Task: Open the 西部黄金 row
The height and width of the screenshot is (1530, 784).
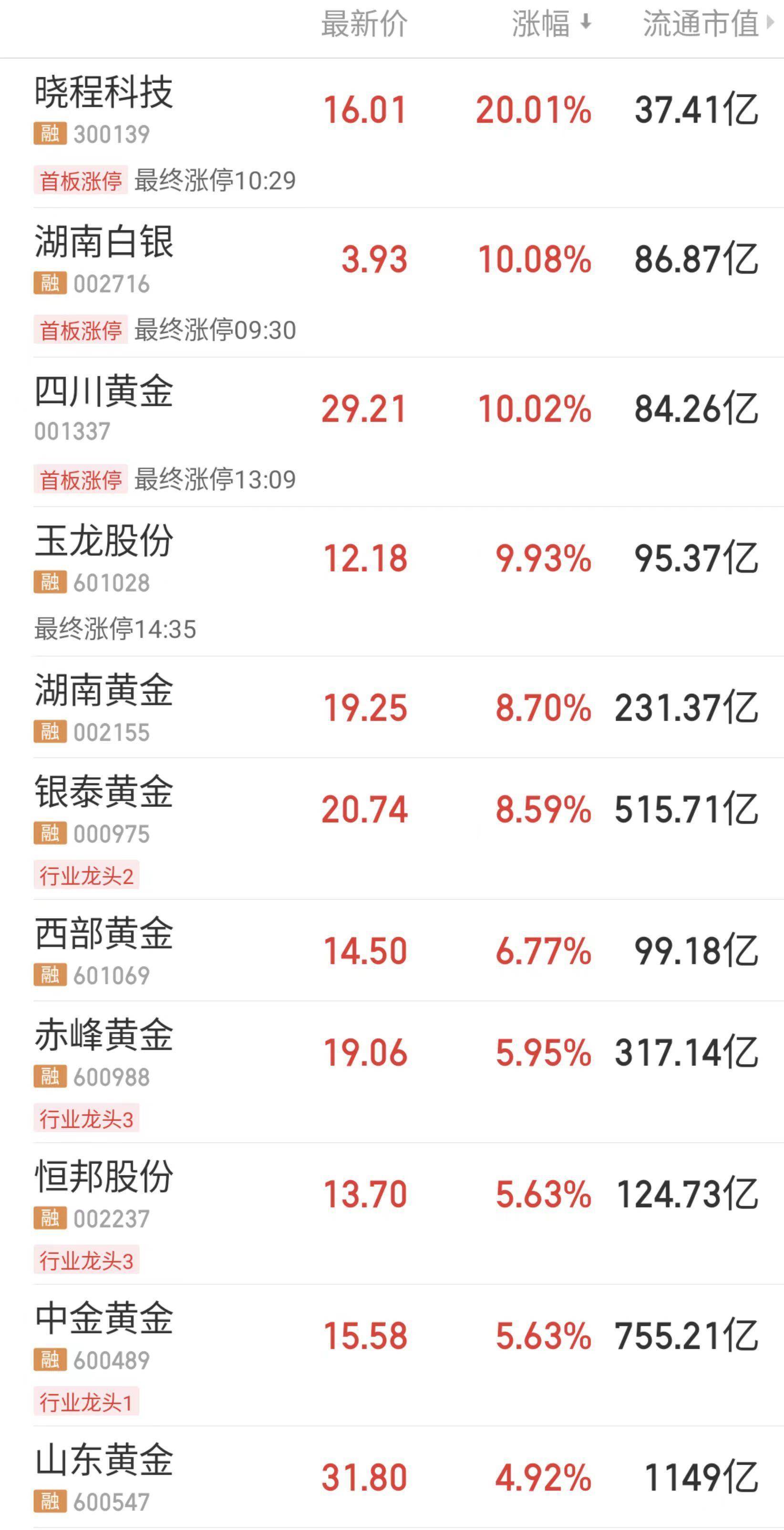Action: point(104,934)
